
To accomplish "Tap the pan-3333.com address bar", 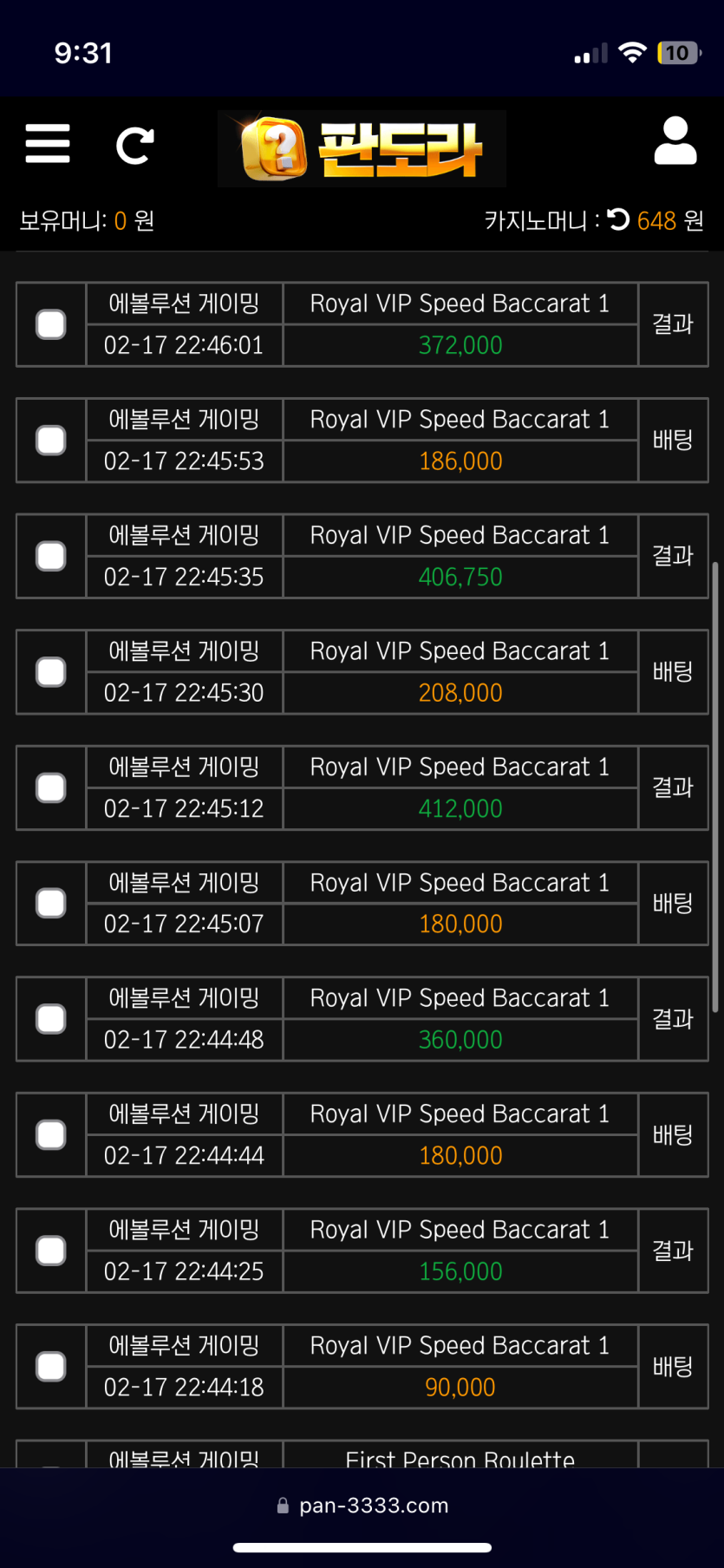I will tap(362, 1506).
